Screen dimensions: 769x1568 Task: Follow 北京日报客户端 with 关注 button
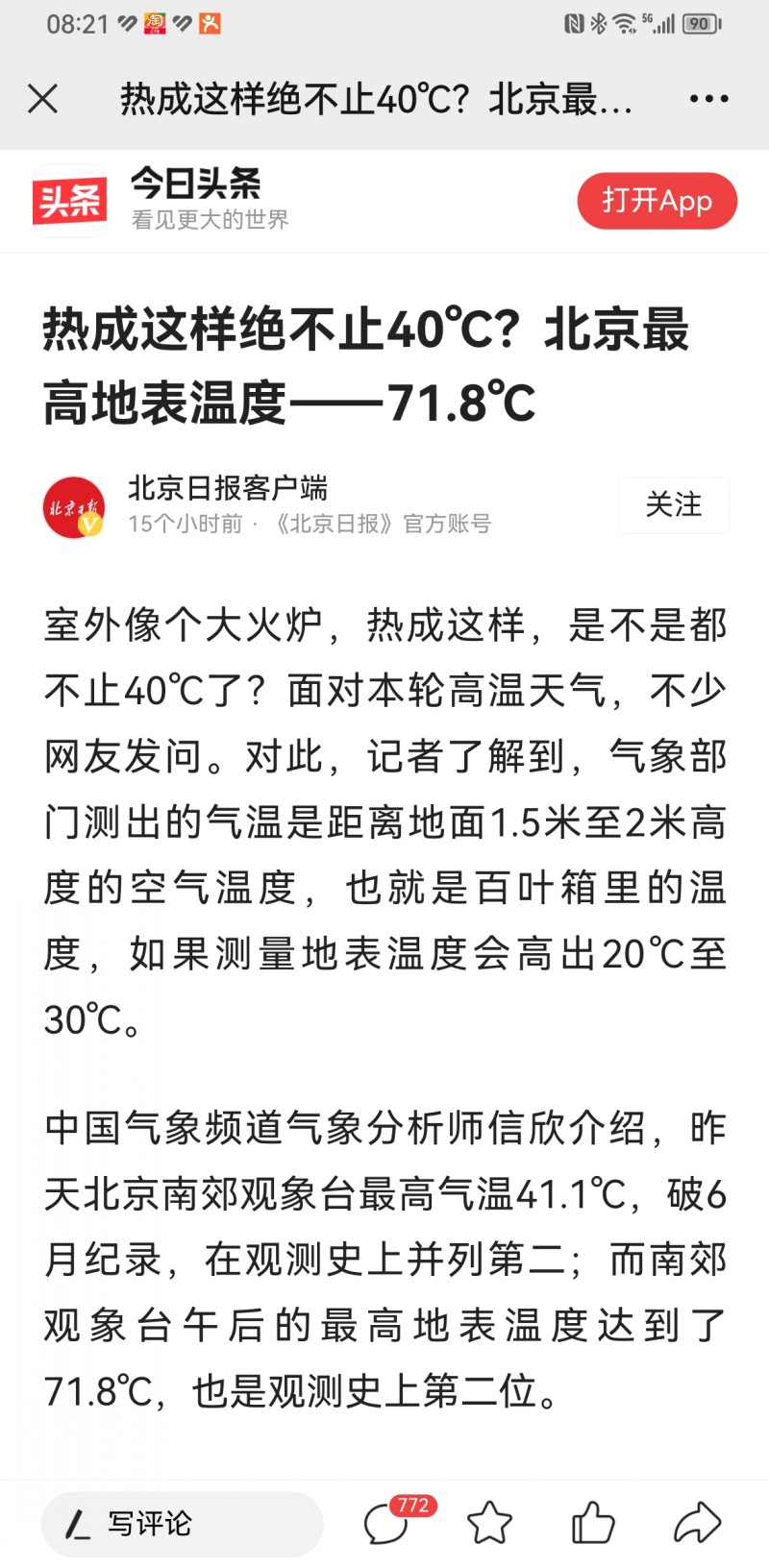coord(673,504)
